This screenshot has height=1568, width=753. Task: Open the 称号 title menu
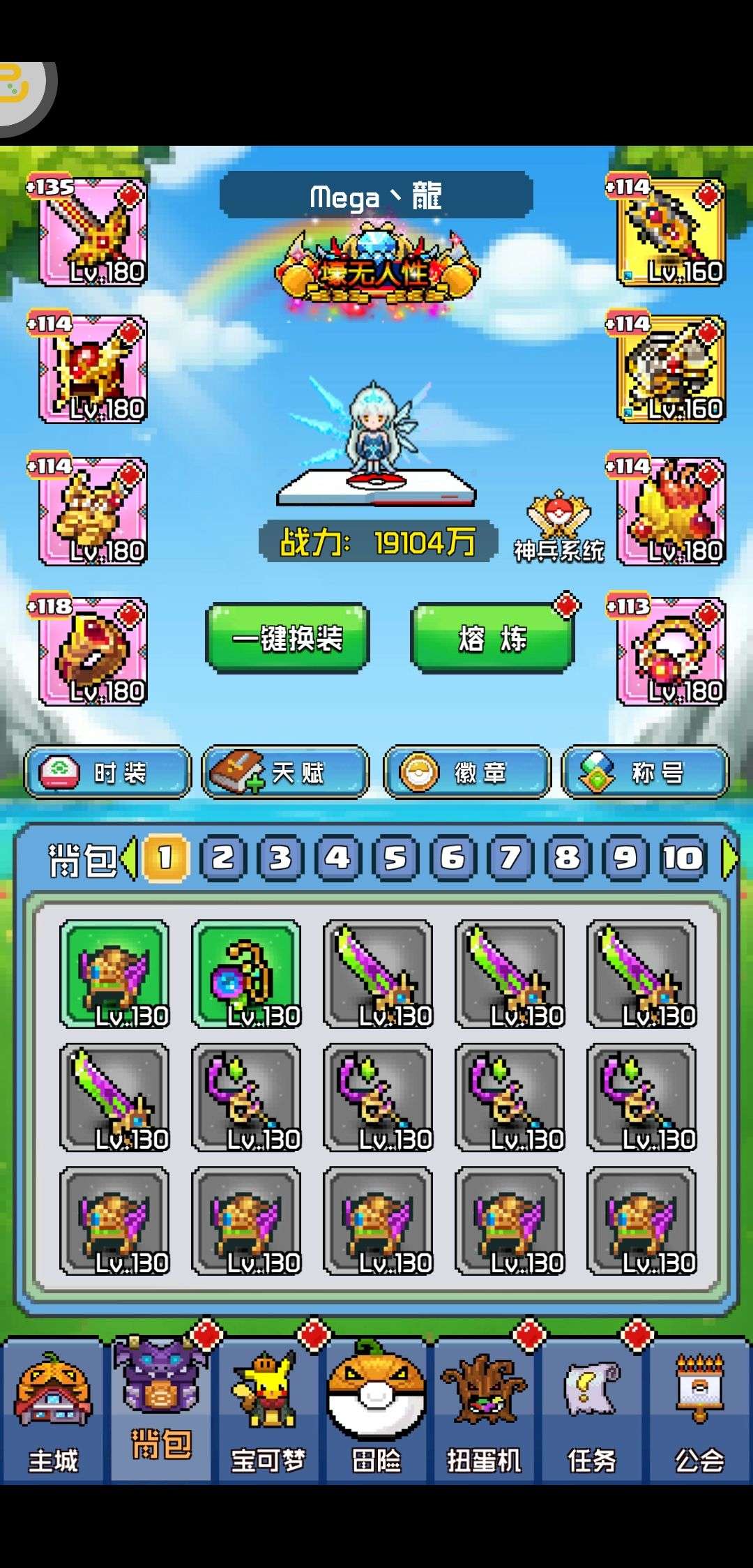(645, 772)
